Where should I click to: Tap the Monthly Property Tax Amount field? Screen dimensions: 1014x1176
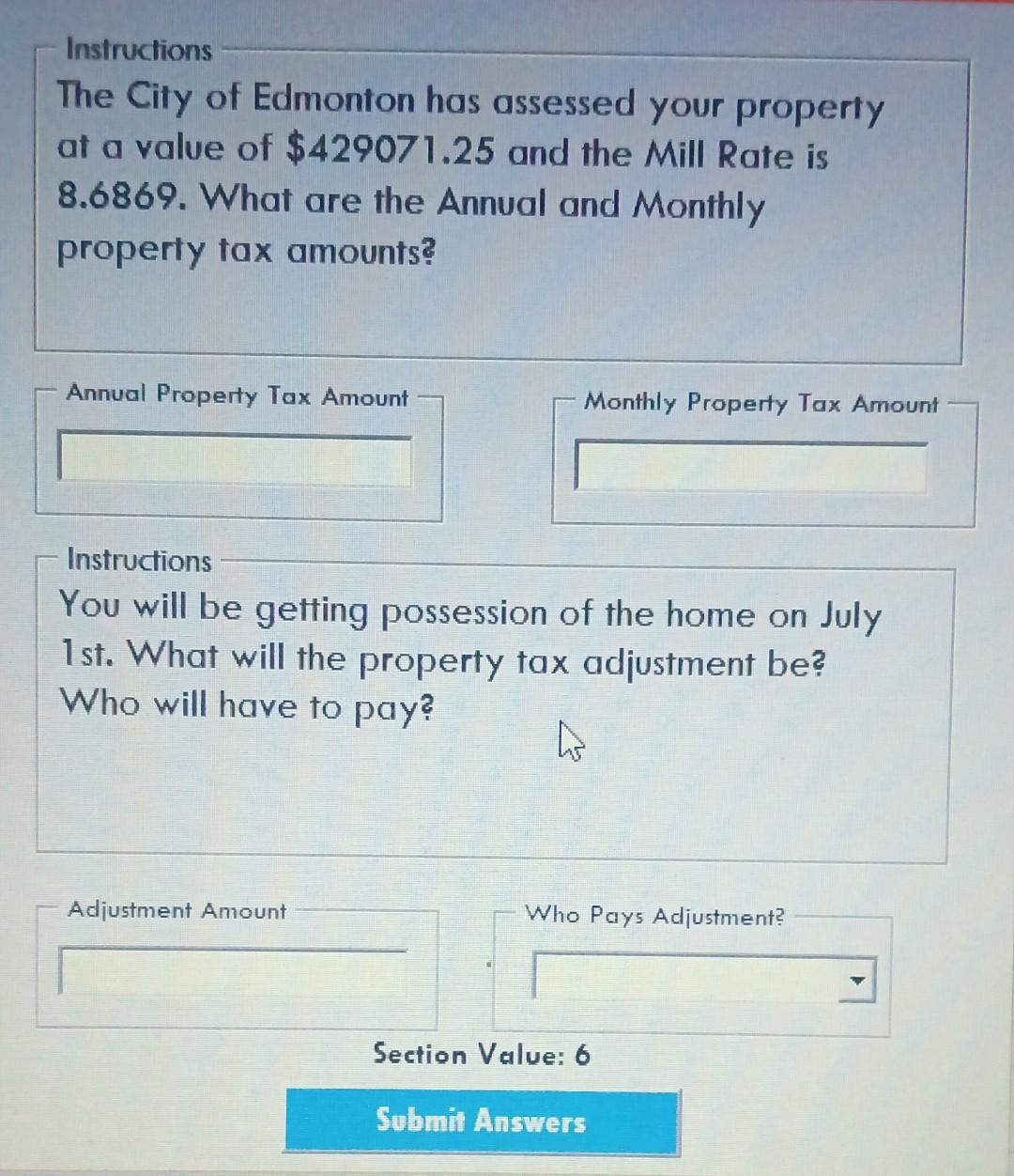pyautogui.click(x=750, y=467)
